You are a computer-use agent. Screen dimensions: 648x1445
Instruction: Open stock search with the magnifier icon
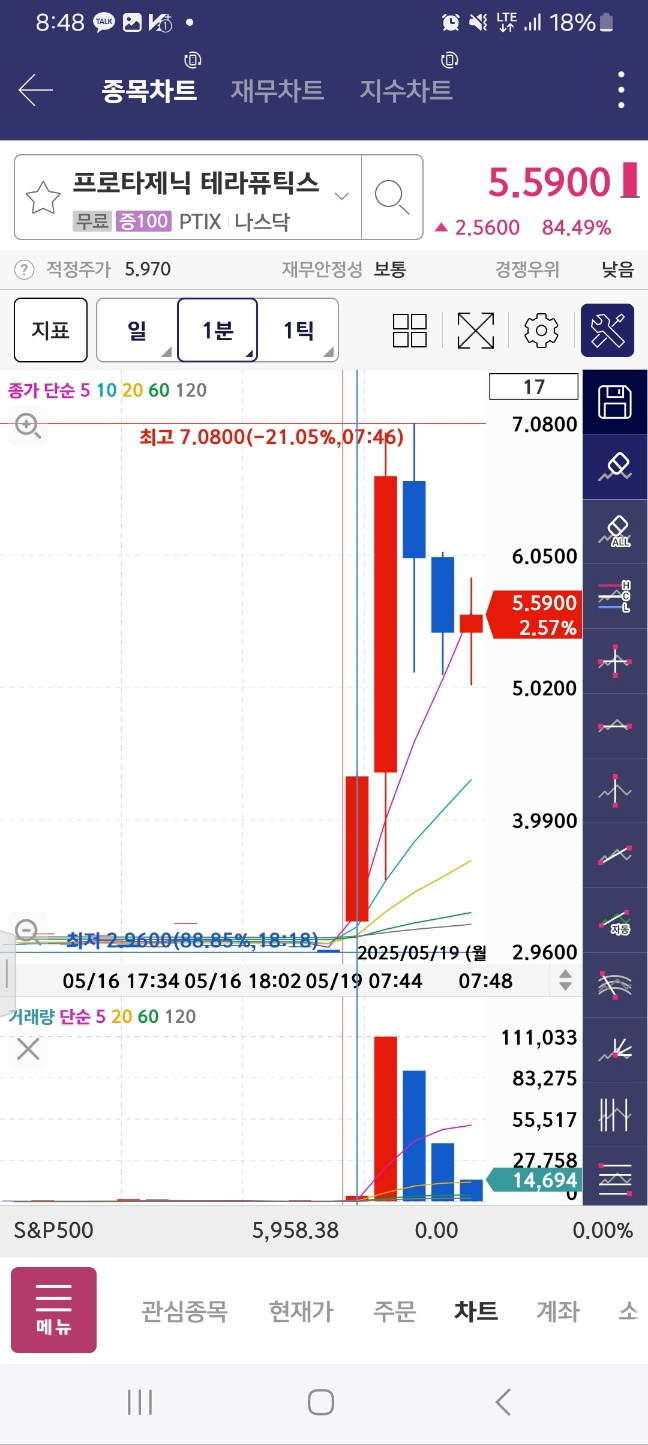pos(391,197)
